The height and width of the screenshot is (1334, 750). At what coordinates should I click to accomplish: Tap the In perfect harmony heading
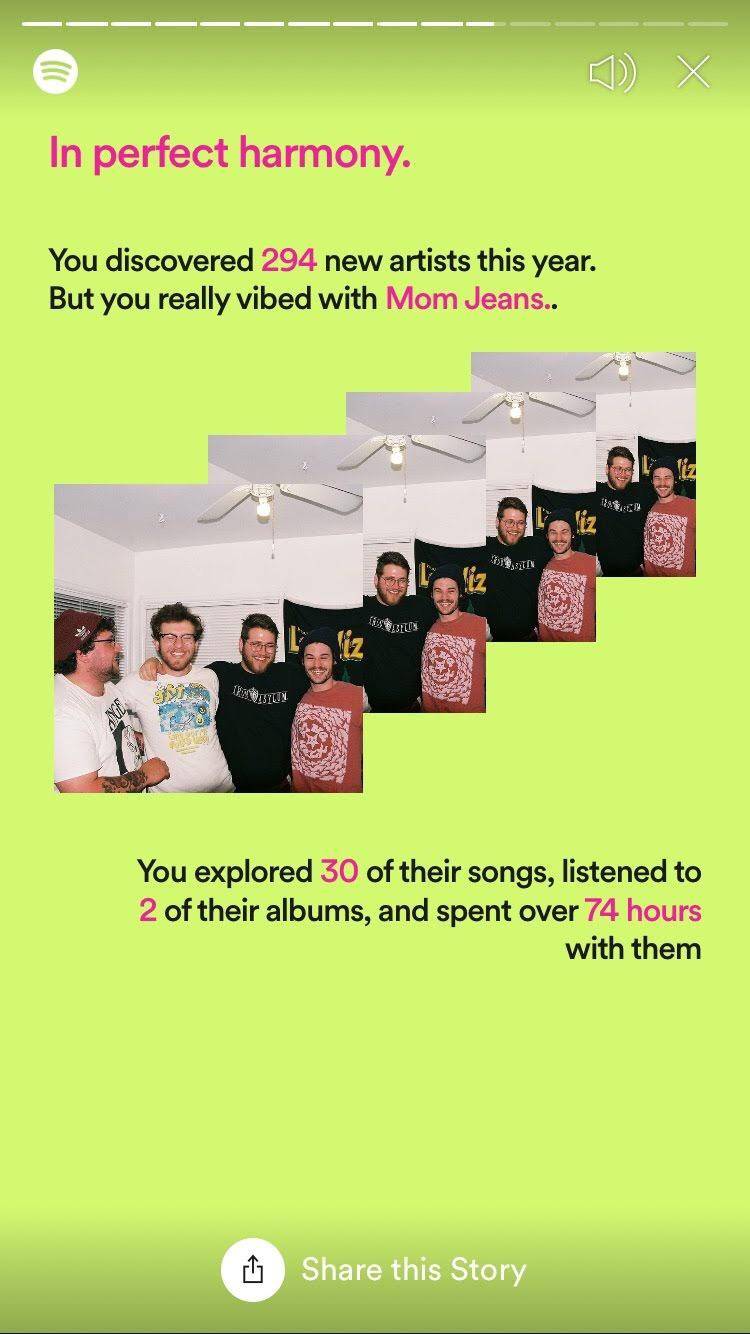click(x=230, y=153)
